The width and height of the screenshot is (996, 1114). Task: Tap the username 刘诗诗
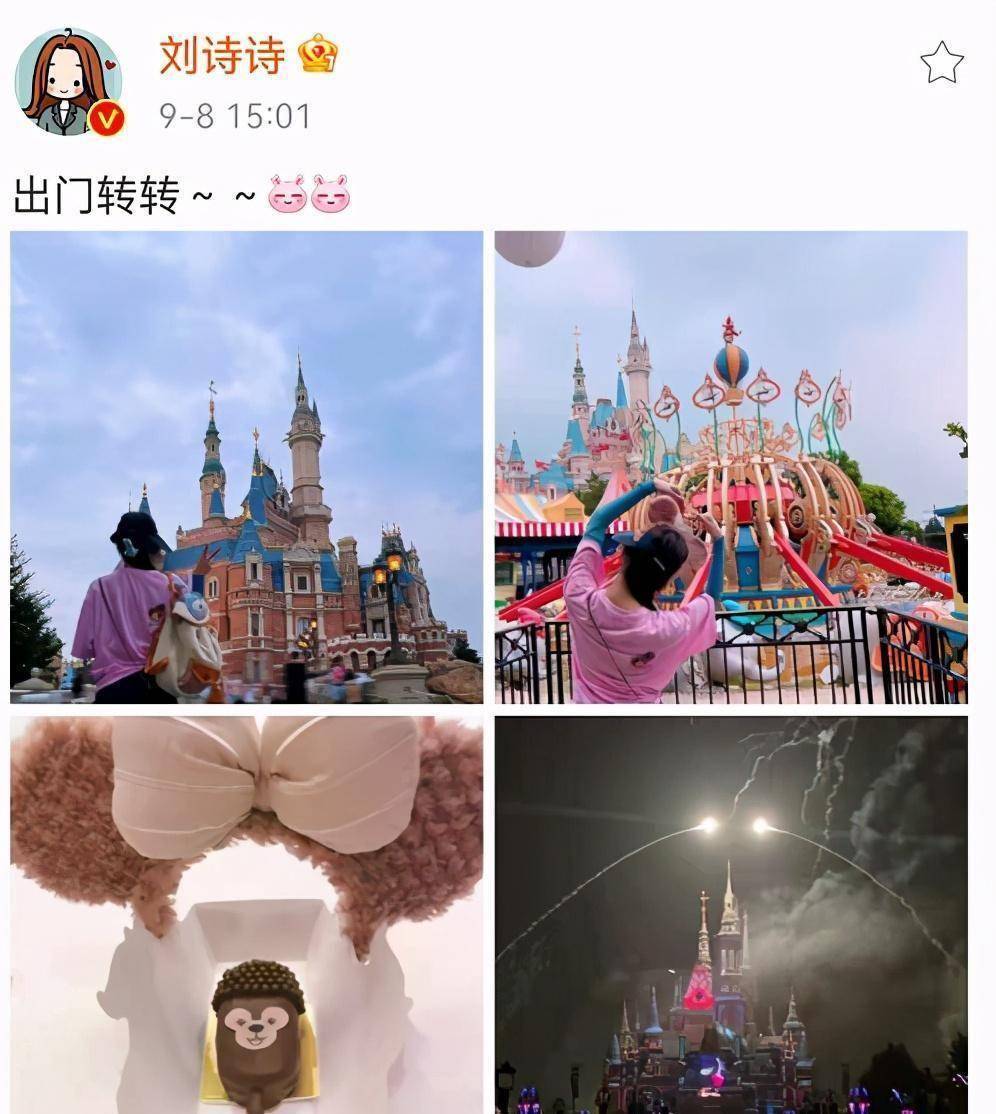point(222,55)
